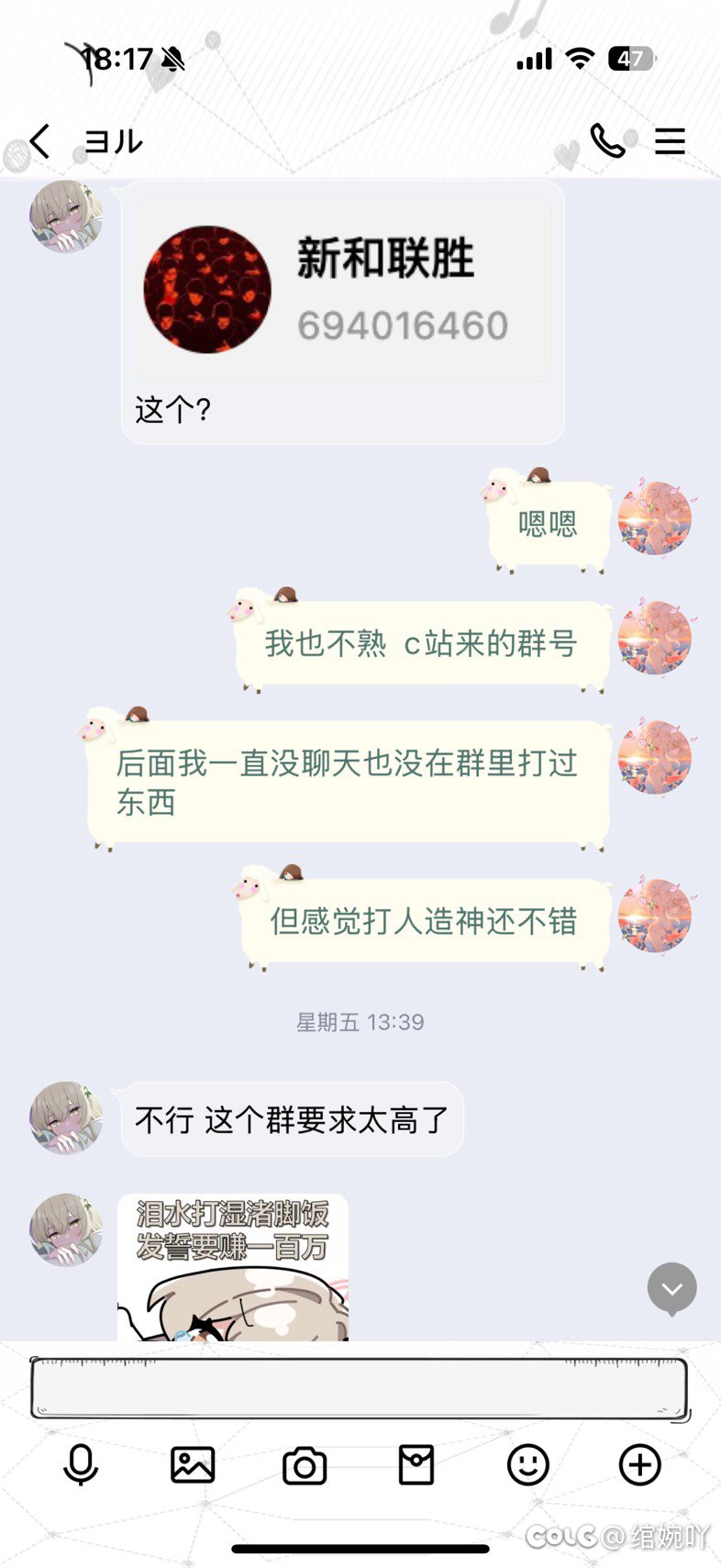Open the emoji sticker panel
Image resolution: width=721 pixels, height=1568 pixels.
coord(528,1464)
